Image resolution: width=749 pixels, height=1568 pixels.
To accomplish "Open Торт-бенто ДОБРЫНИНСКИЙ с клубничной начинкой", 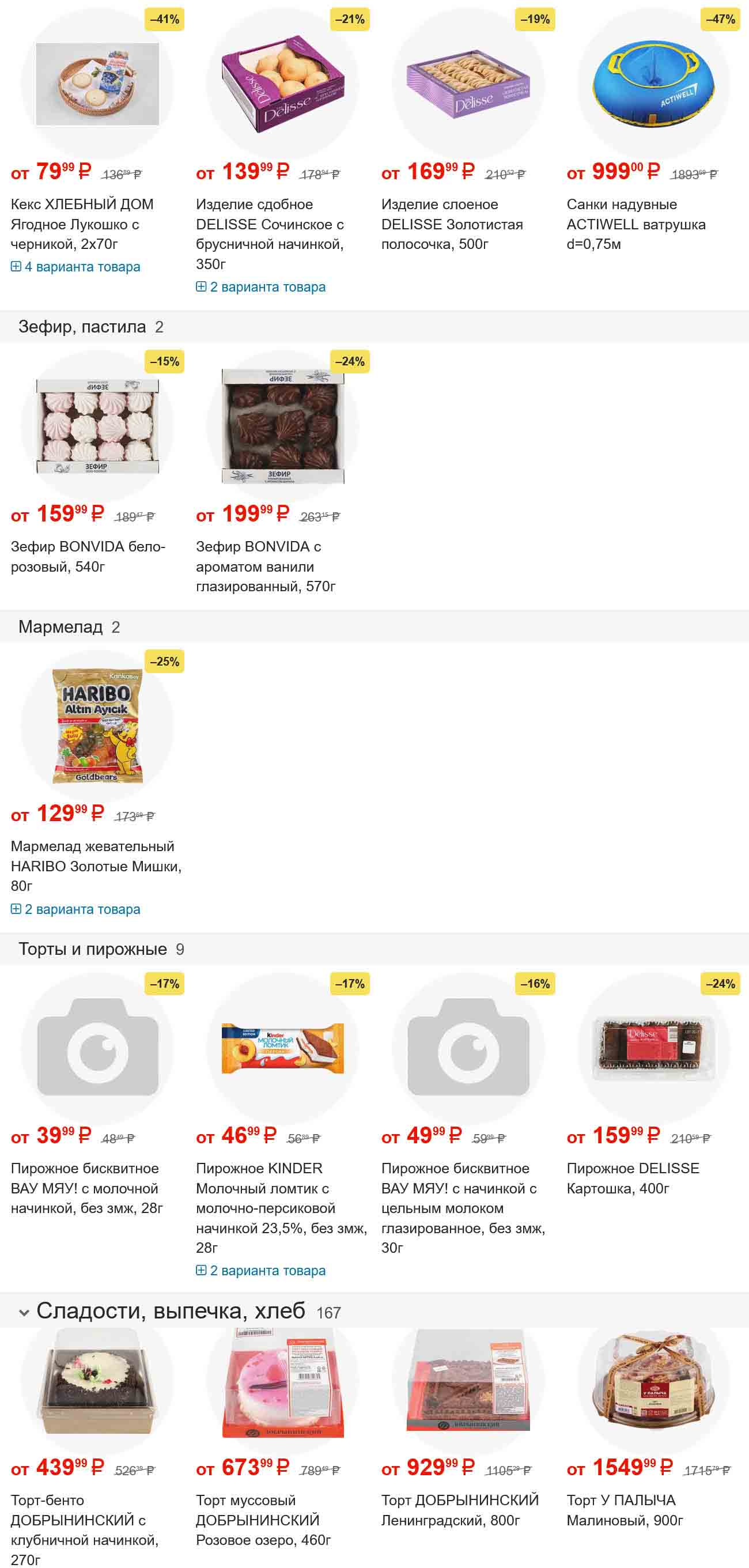I will [84, 1529].
